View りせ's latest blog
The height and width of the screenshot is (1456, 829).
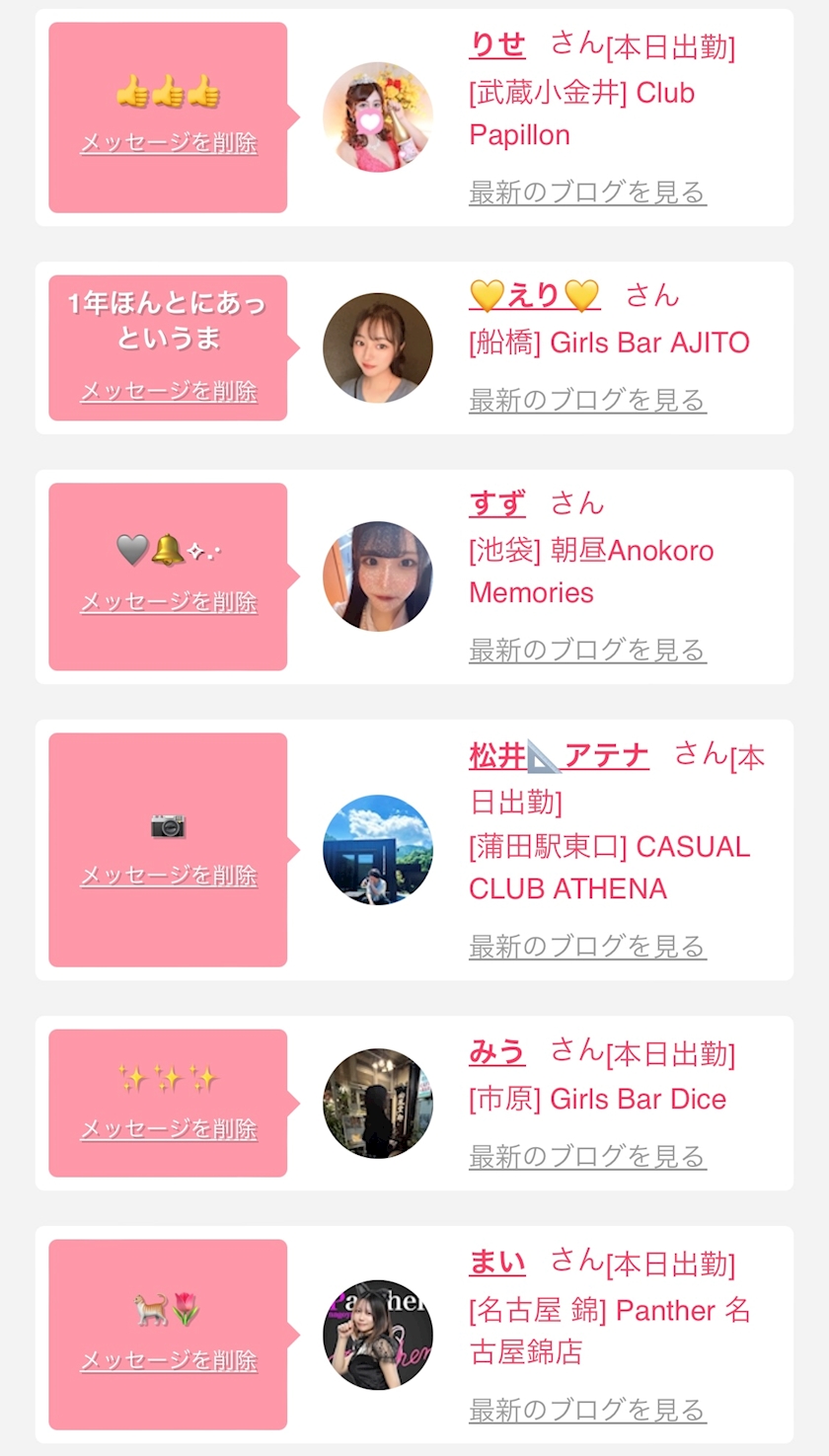tap(587, 192)
